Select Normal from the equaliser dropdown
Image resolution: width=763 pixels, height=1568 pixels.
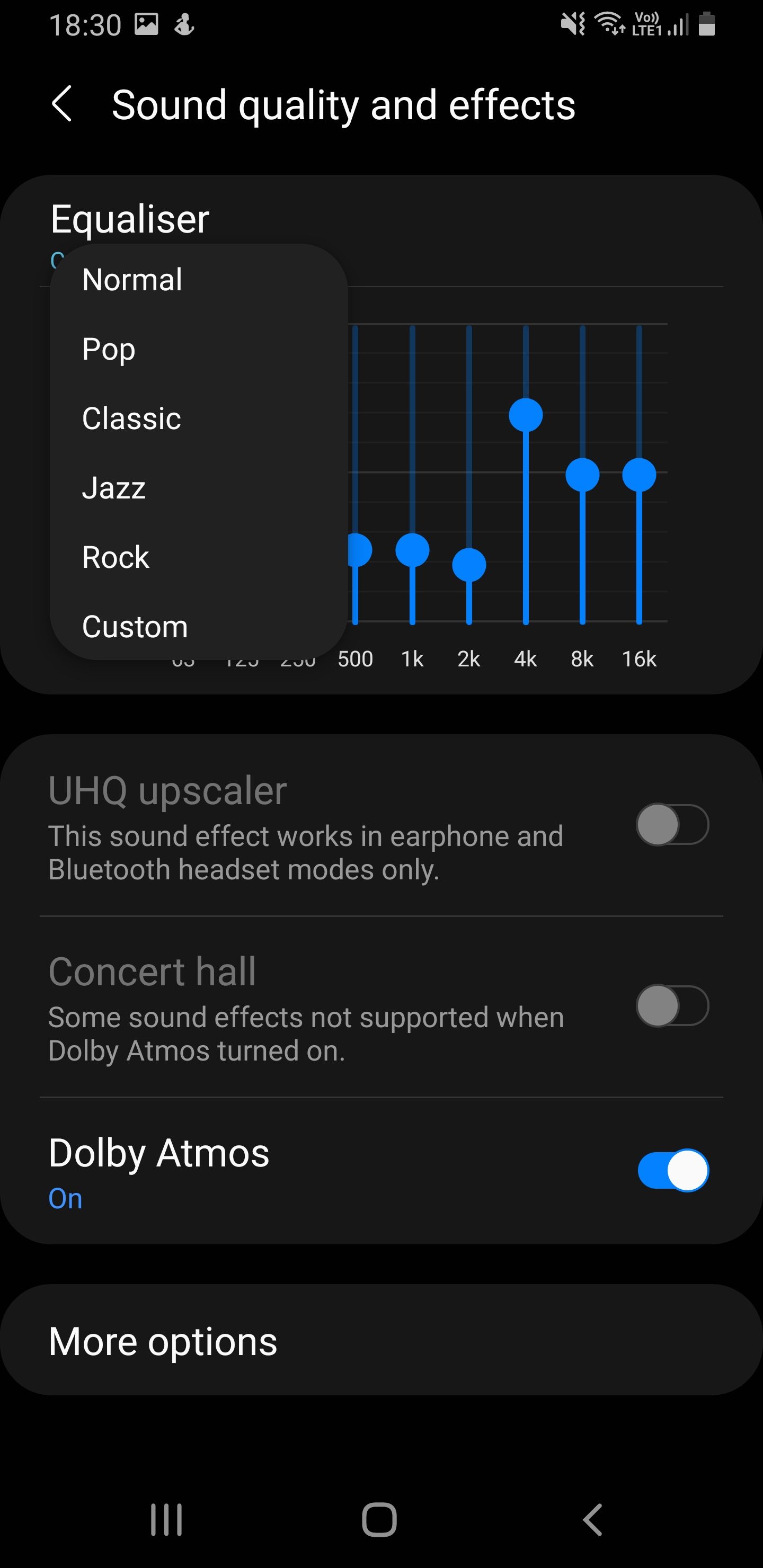(131, 279)
